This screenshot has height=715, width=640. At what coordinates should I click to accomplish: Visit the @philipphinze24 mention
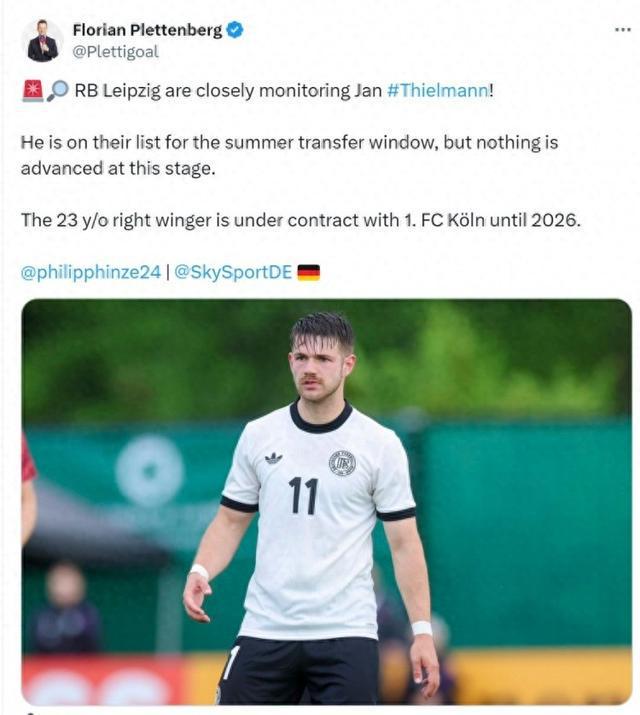90,271
